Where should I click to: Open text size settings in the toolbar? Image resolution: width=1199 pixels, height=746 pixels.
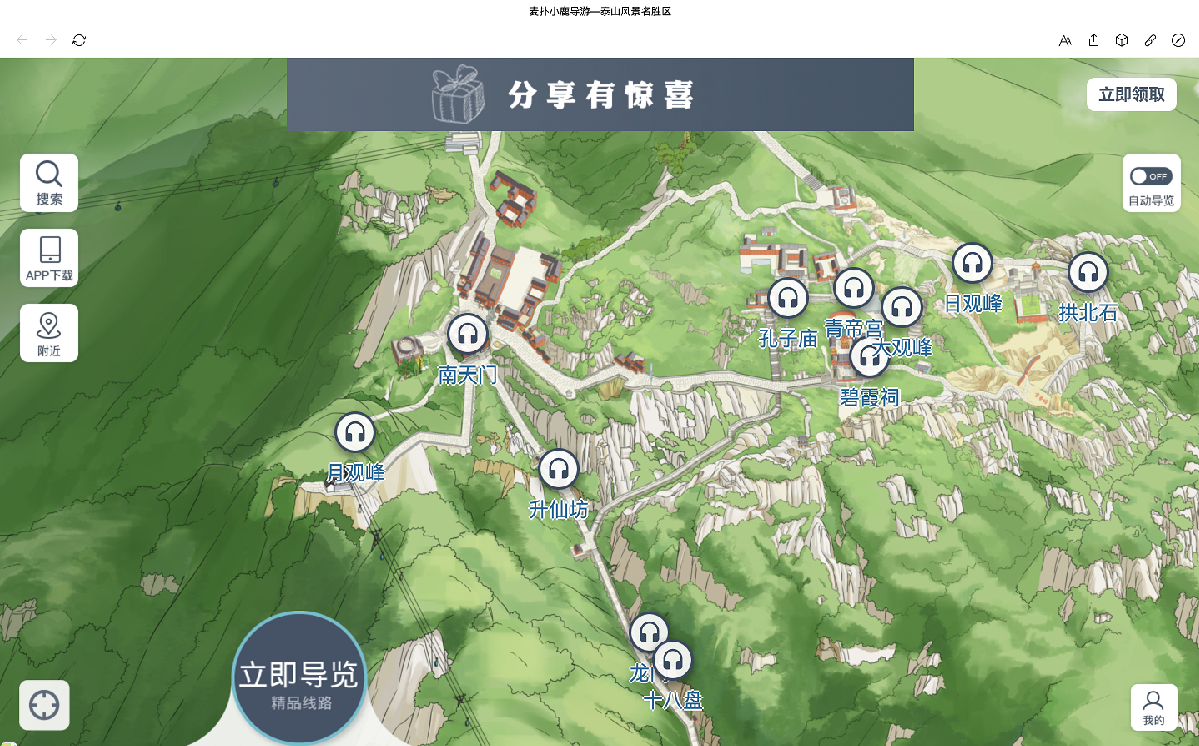click(1066, 40)
